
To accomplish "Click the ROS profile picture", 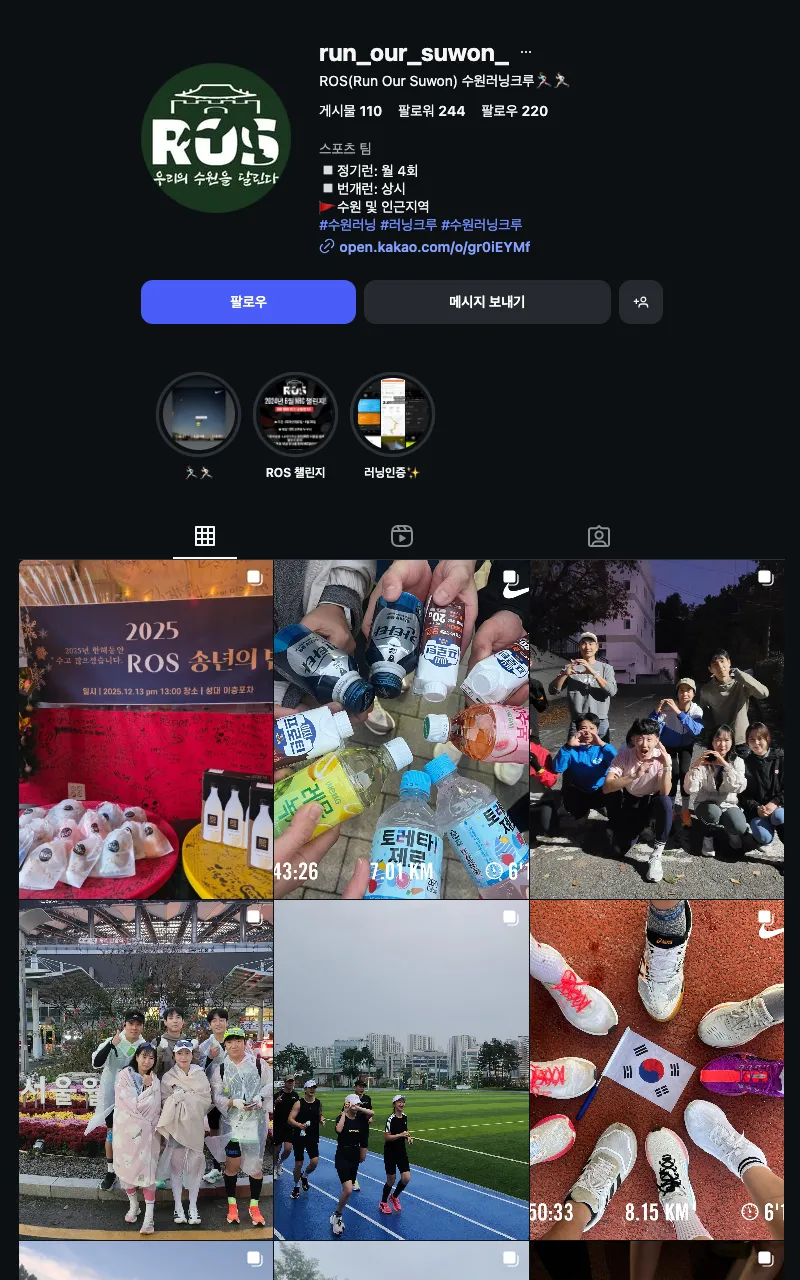I will (216, 137).
